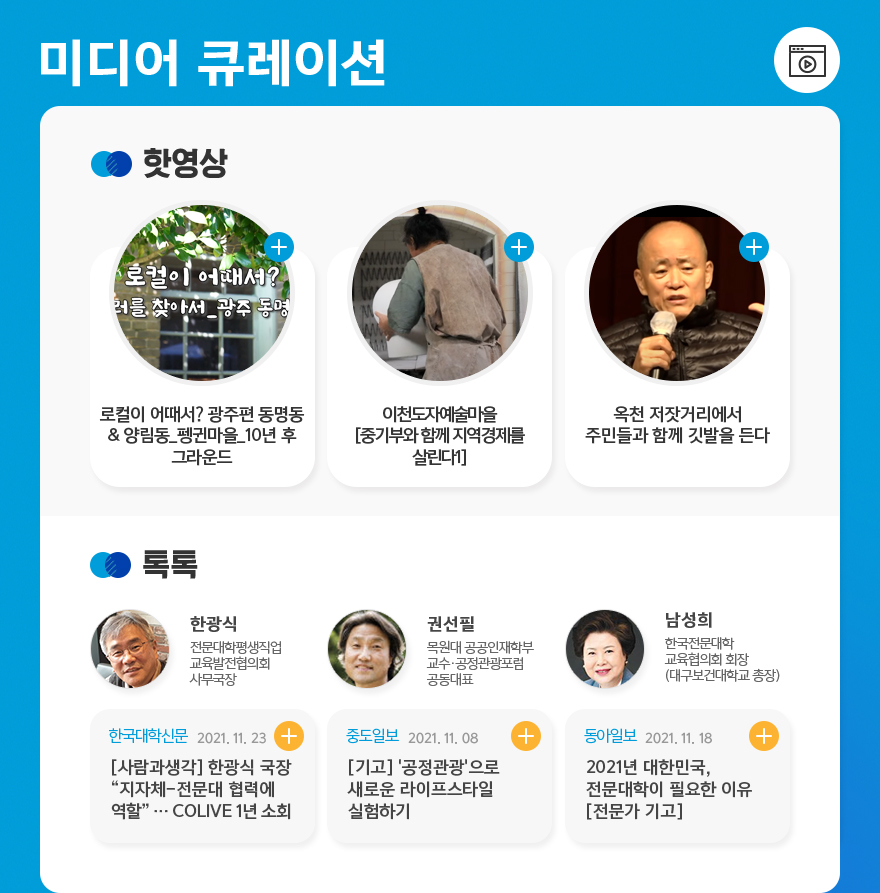
Task: Tap plus on 한국대학신문 한광식 article
Action: 288,736
